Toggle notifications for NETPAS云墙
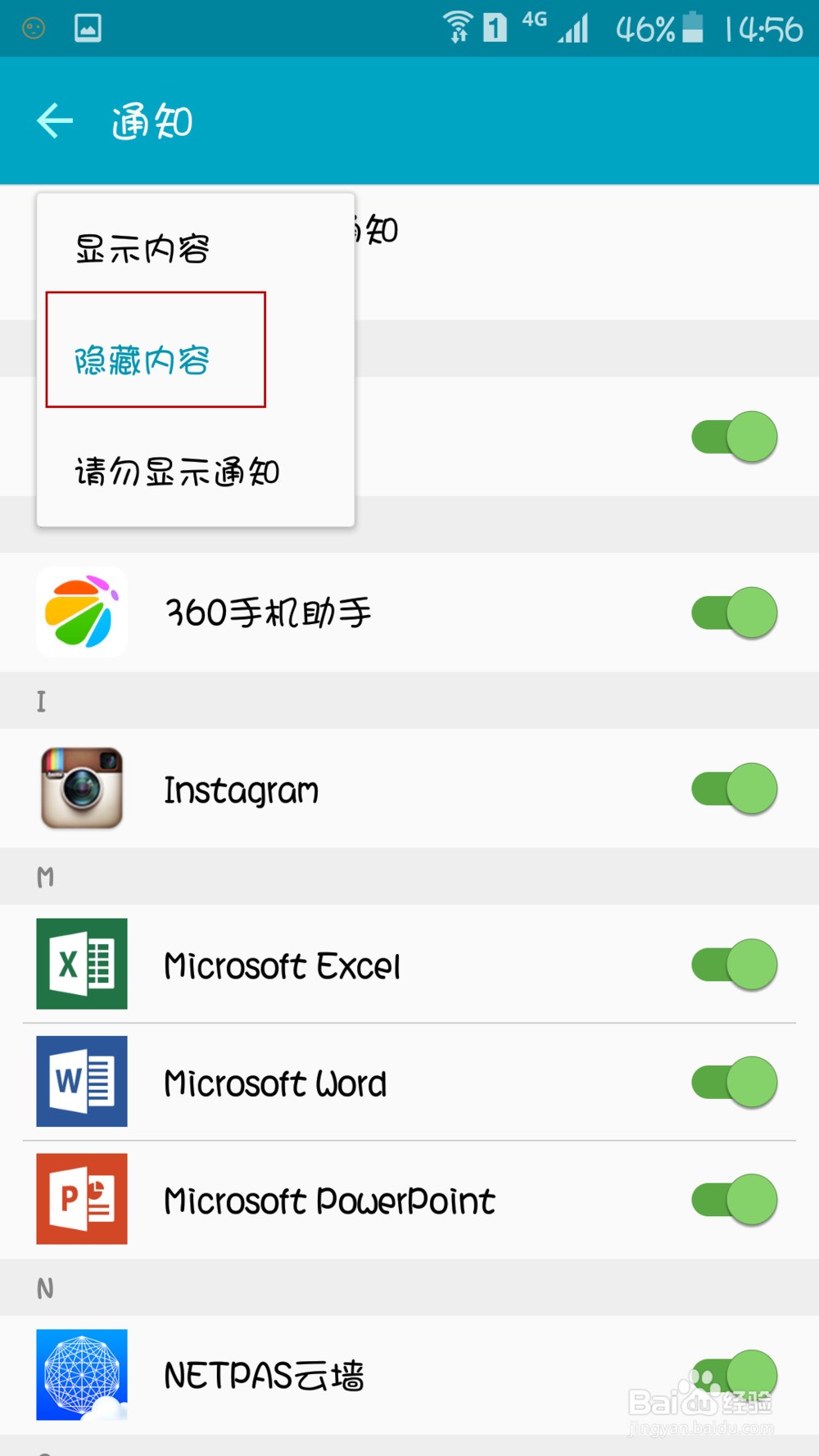This screenshot has width=819, height=1456. point(735,1375)
